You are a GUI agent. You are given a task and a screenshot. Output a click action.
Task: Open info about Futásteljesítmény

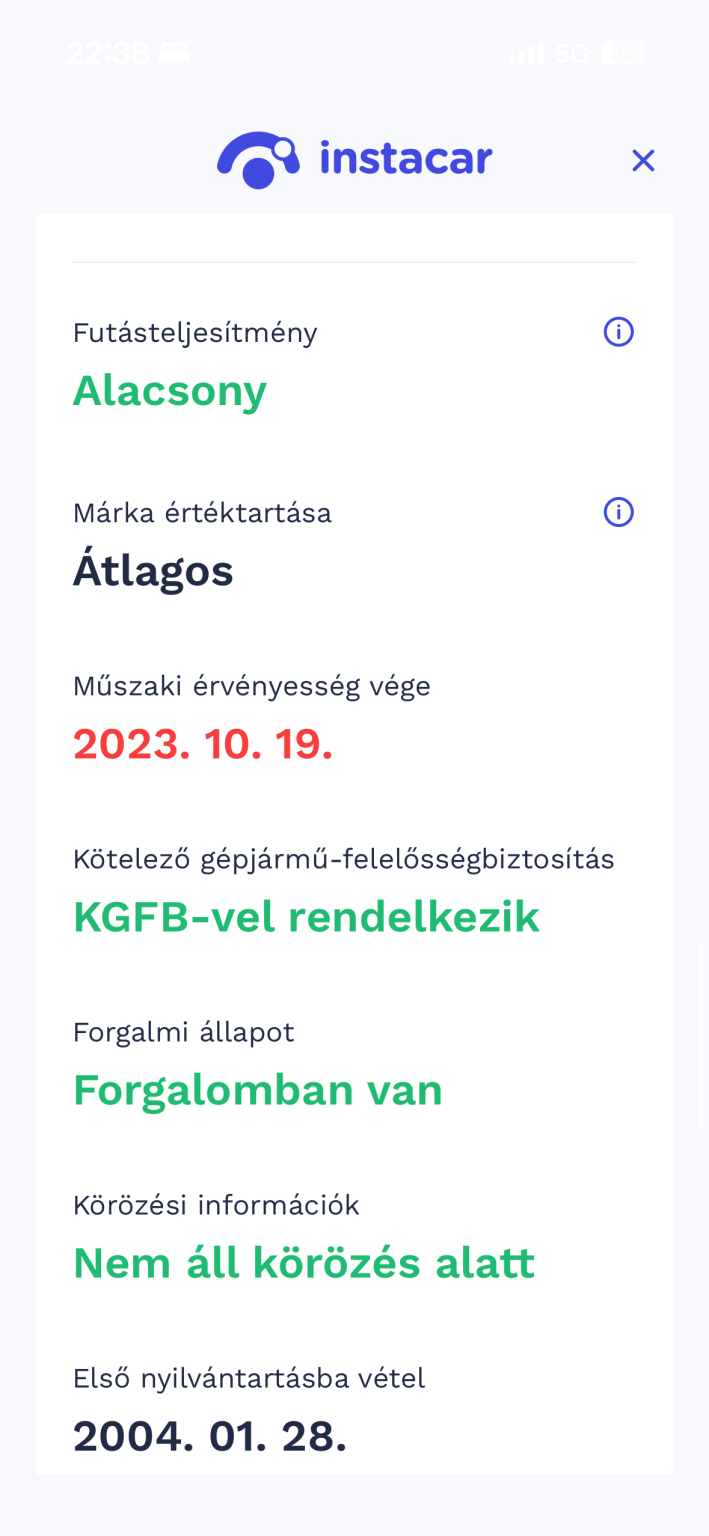click(x=619, y=332)
